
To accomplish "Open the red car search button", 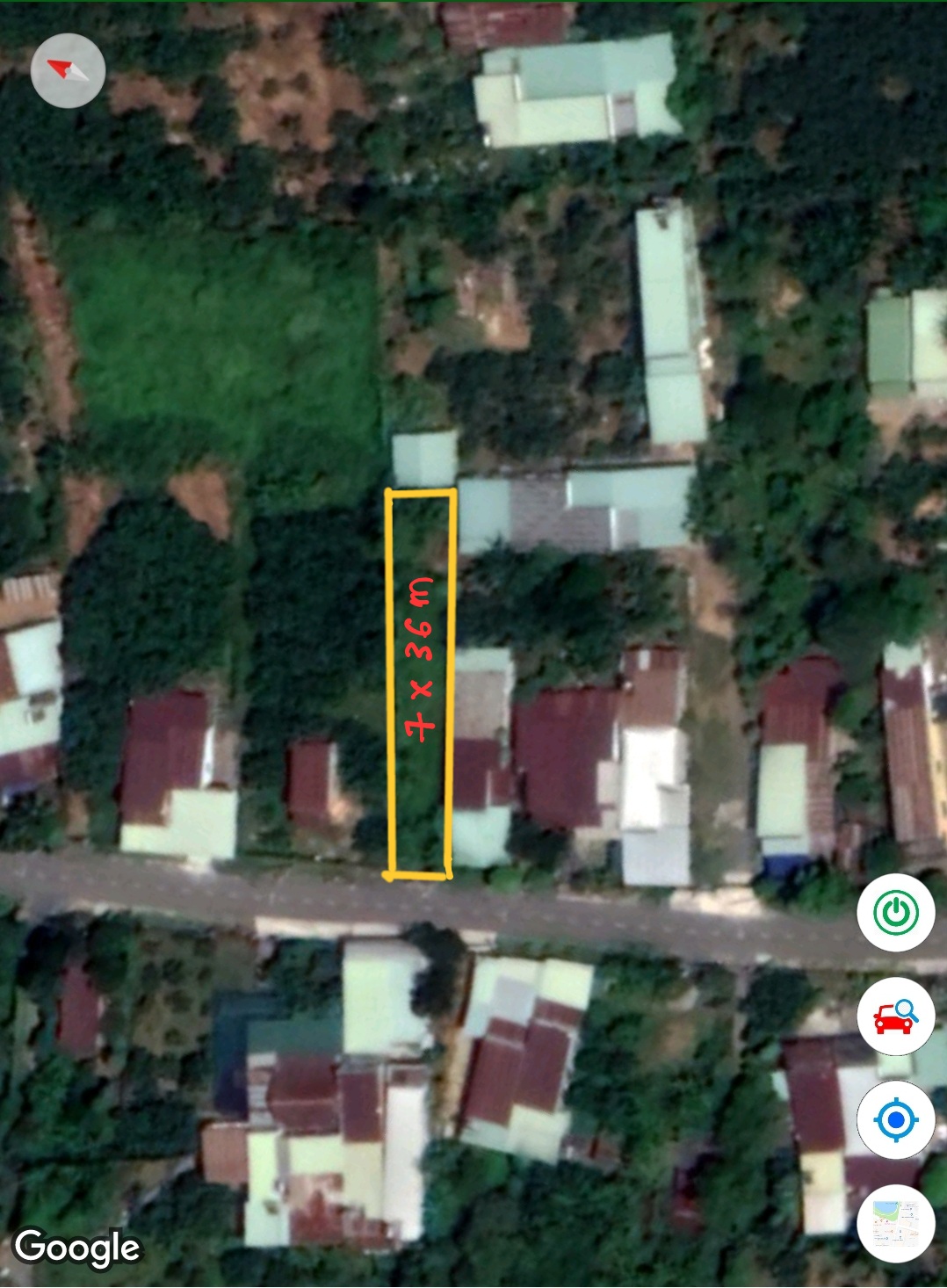I will click(x=895, y=1017).
